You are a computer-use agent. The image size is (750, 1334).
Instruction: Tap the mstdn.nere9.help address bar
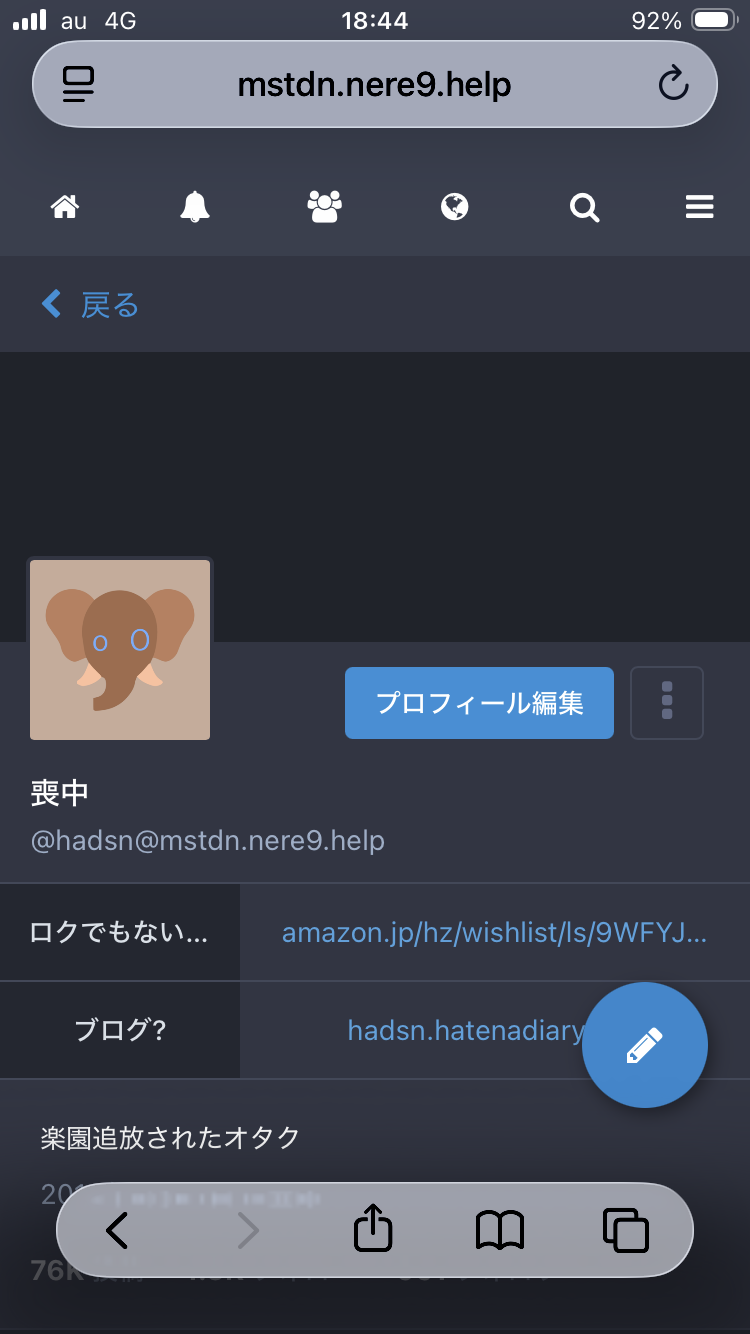[x=374, y=84]
